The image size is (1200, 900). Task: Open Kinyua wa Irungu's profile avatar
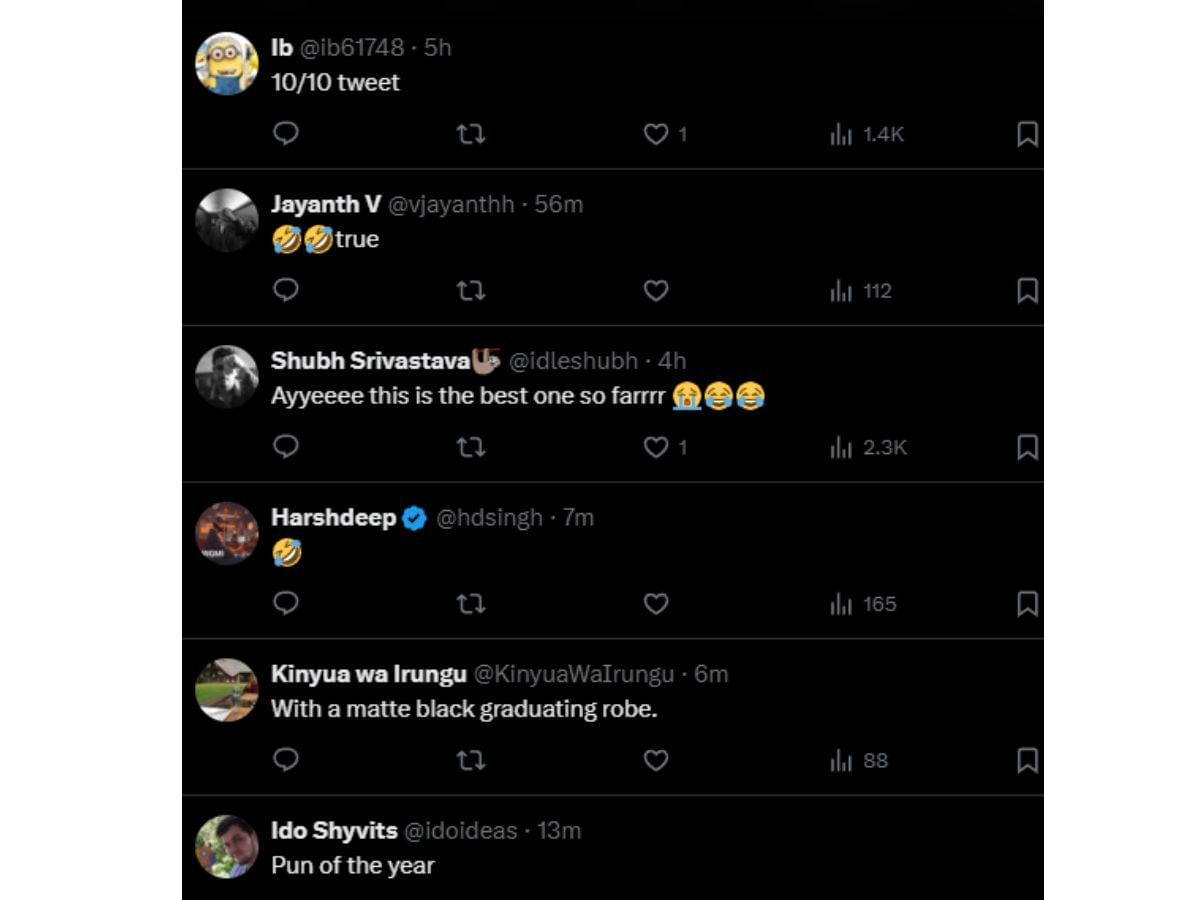tap(227, 690)
